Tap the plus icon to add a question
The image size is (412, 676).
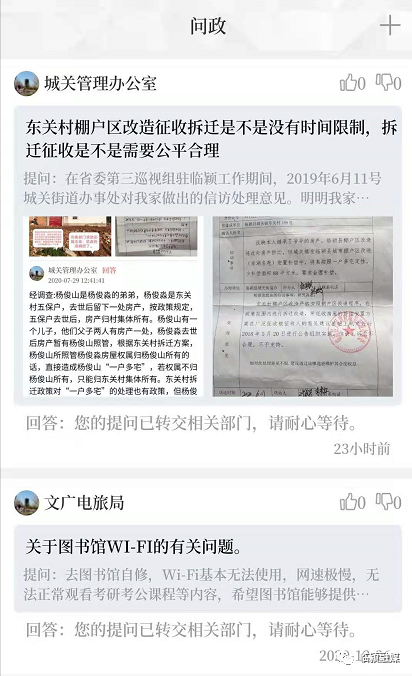[390, 26]
